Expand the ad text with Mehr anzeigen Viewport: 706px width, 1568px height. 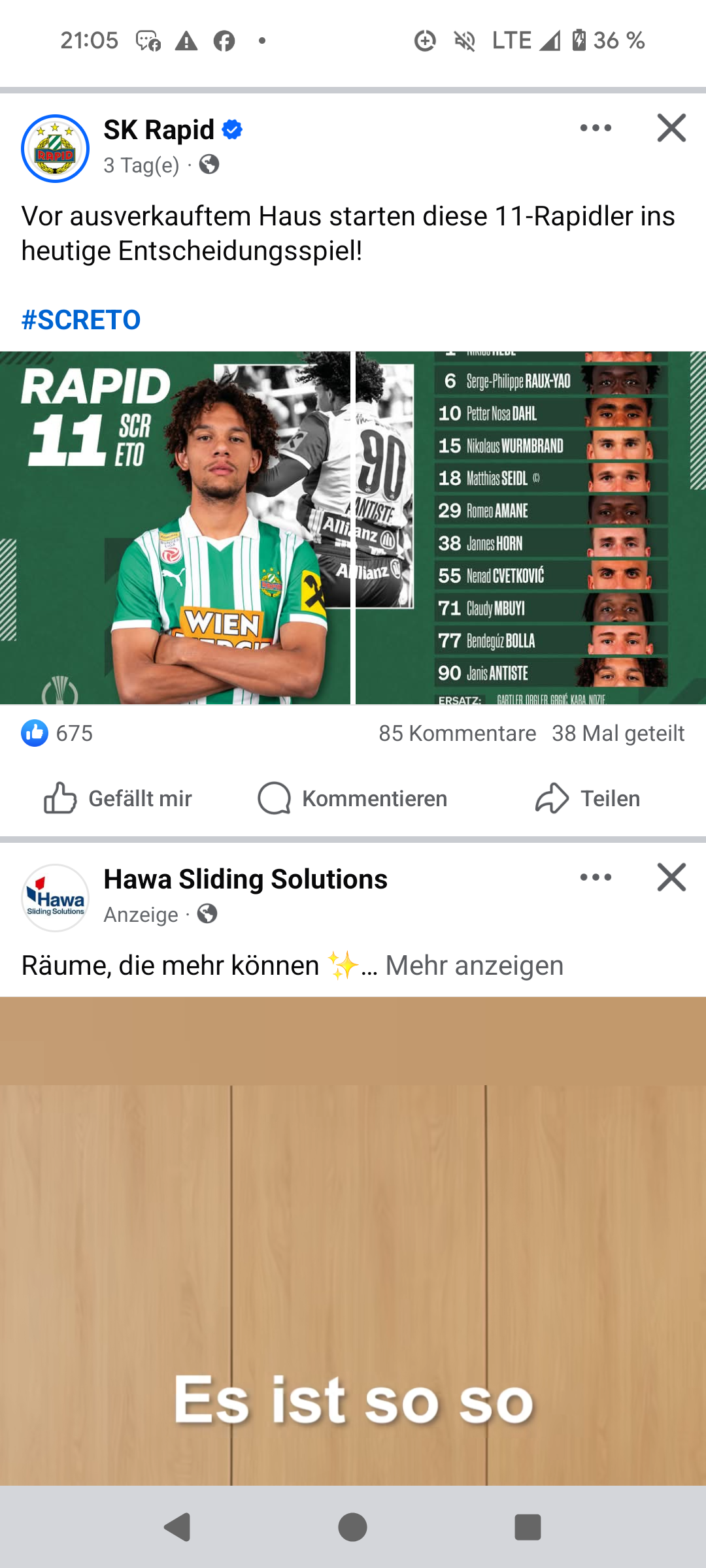click(475, 966)
